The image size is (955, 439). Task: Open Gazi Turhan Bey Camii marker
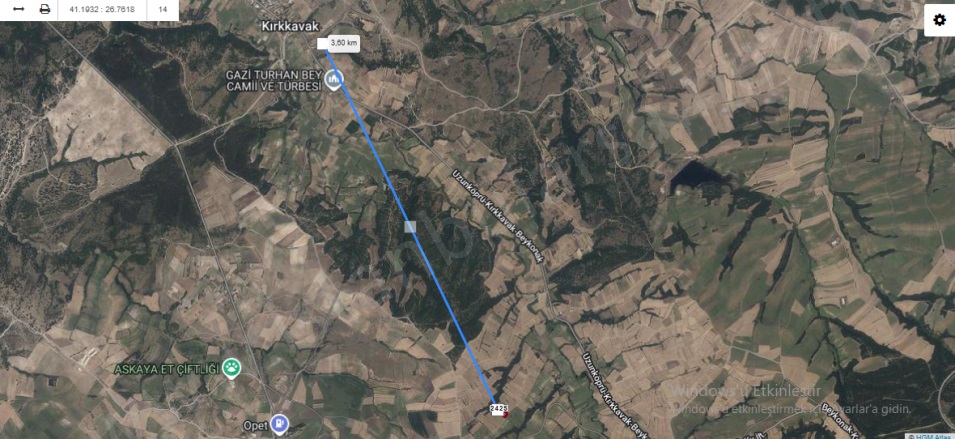pos(333,80)
